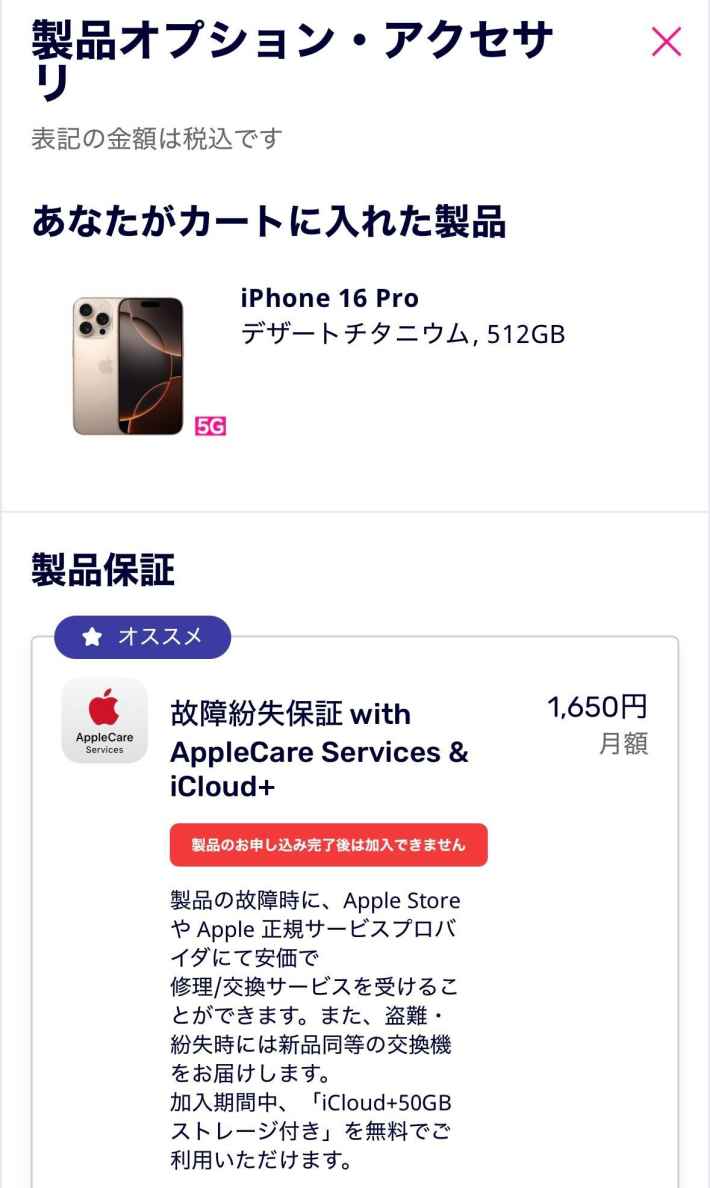This screenshot has width=710, height=1188.
Task: Select the AppleCare Services warranty card
Action: 355,900
